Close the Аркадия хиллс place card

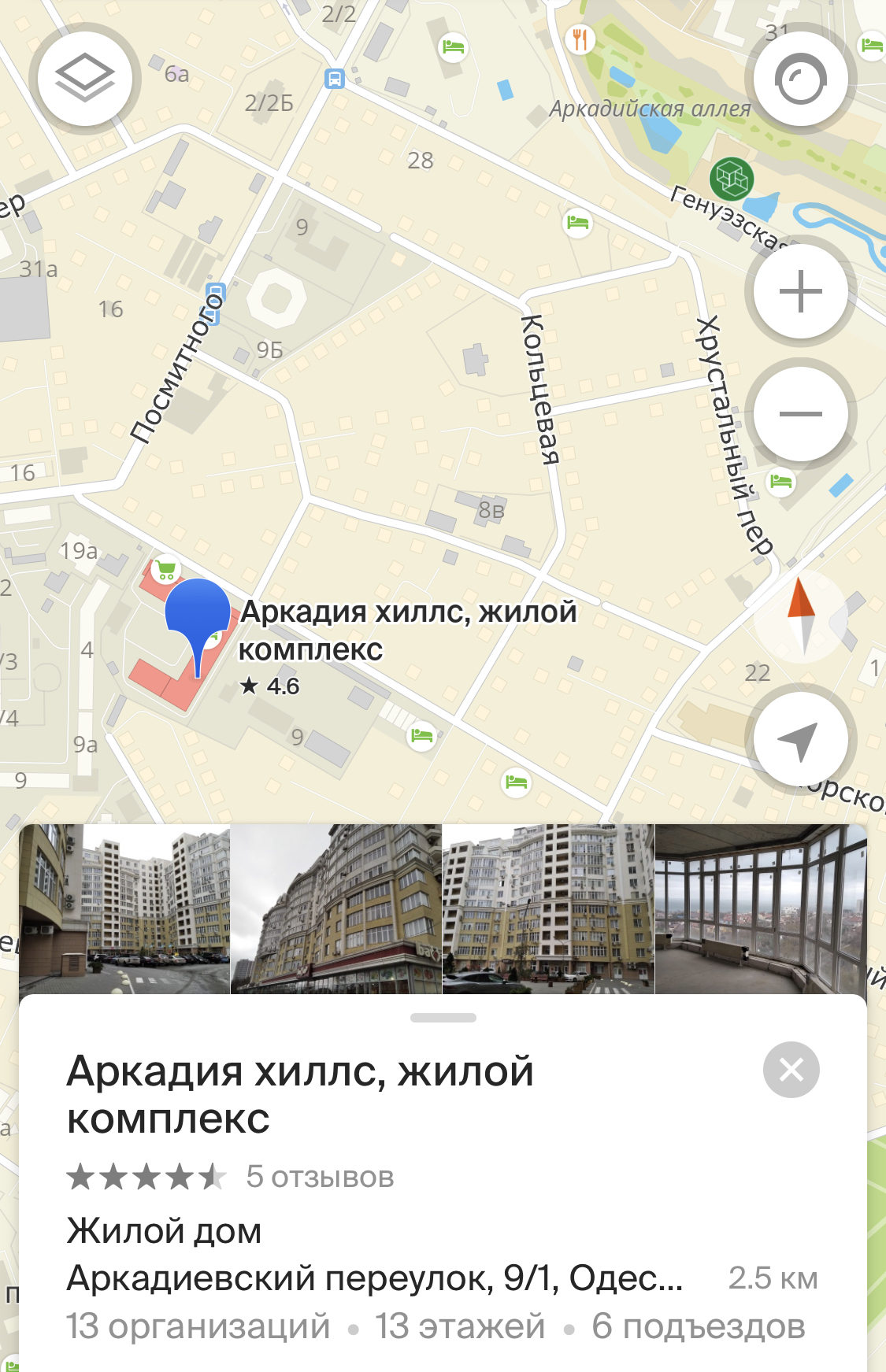[791, 1070]
